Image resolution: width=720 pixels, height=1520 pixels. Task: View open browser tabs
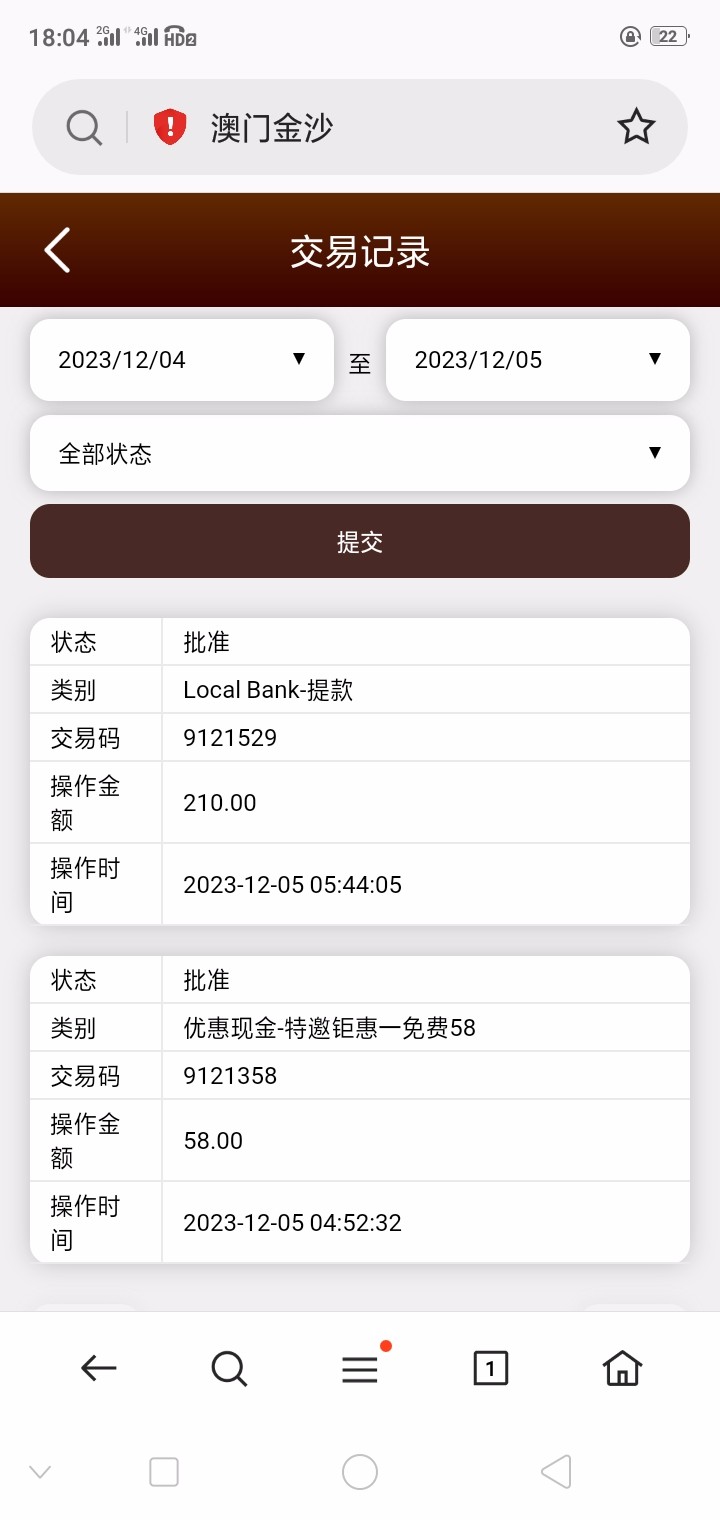click(x=490, y=1368)
